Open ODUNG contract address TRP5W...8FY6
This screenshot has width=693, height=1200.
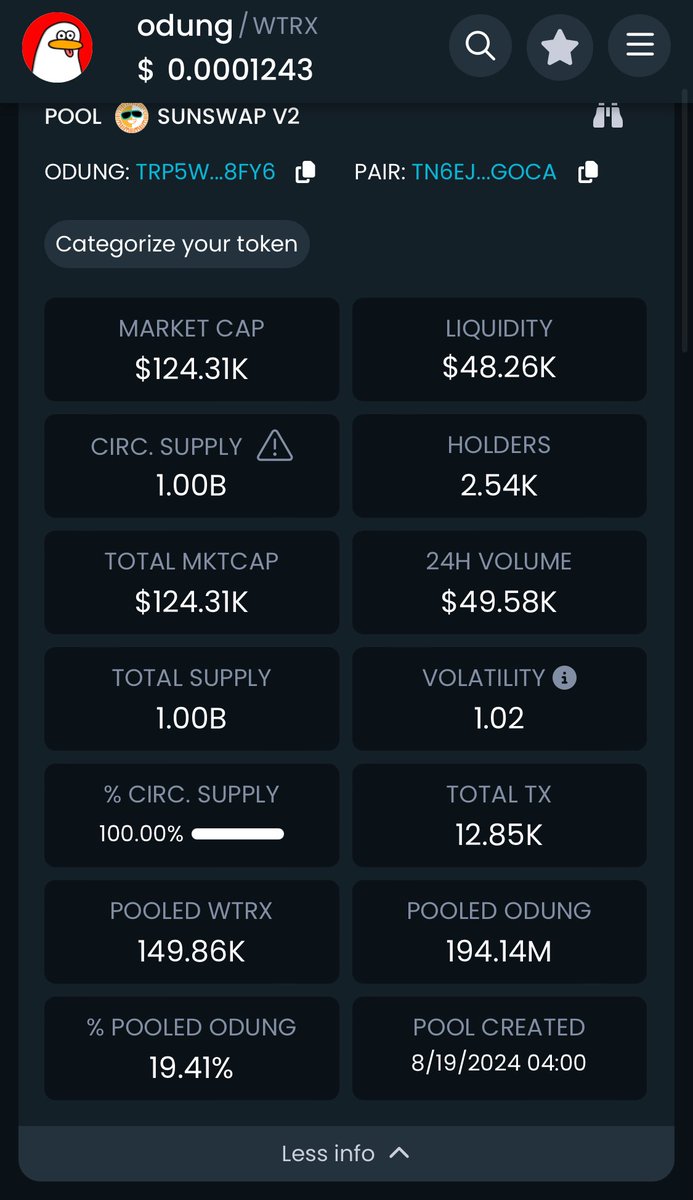(x=205, y=172)
